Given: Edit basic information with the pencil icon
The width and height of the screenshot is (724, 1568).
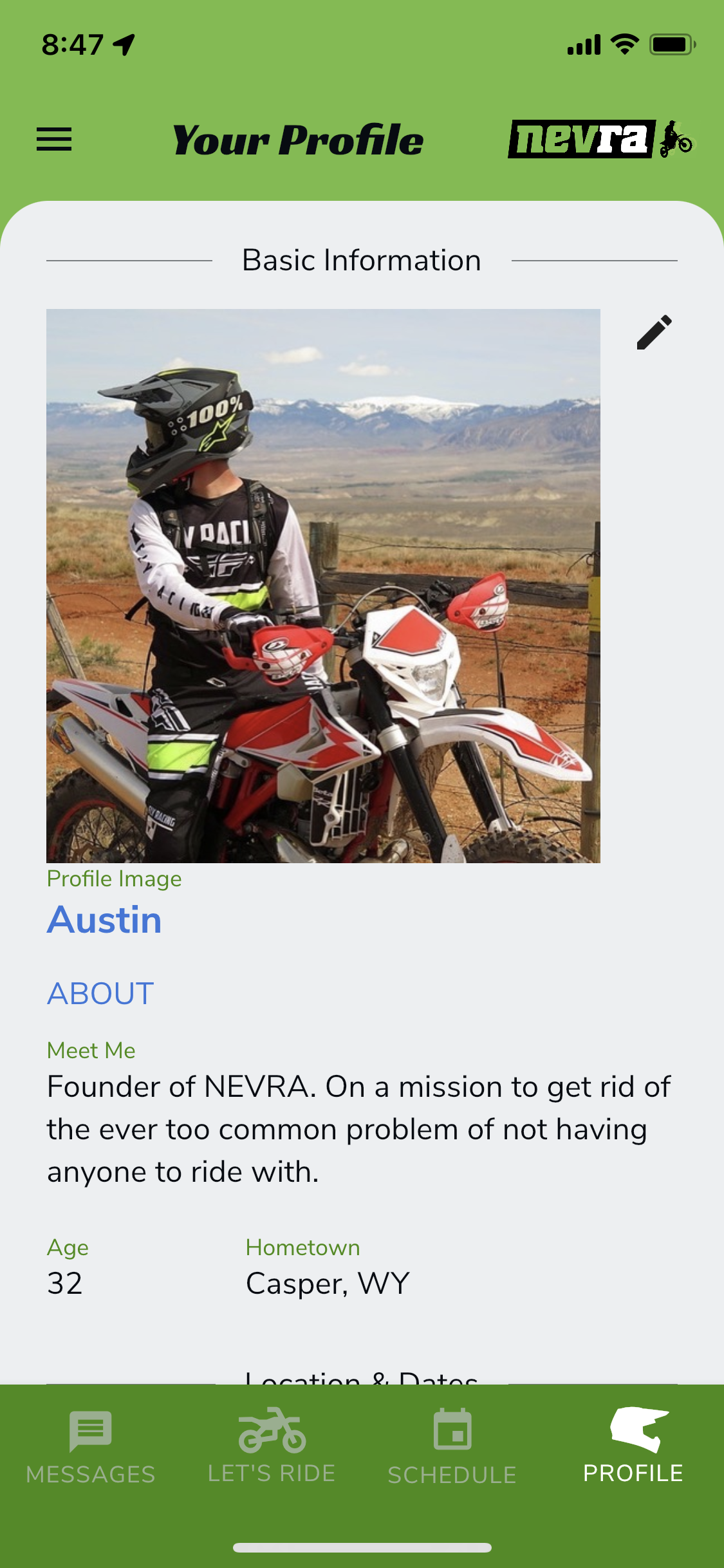Looking at the screenshot, I should [x=654, y=332].
